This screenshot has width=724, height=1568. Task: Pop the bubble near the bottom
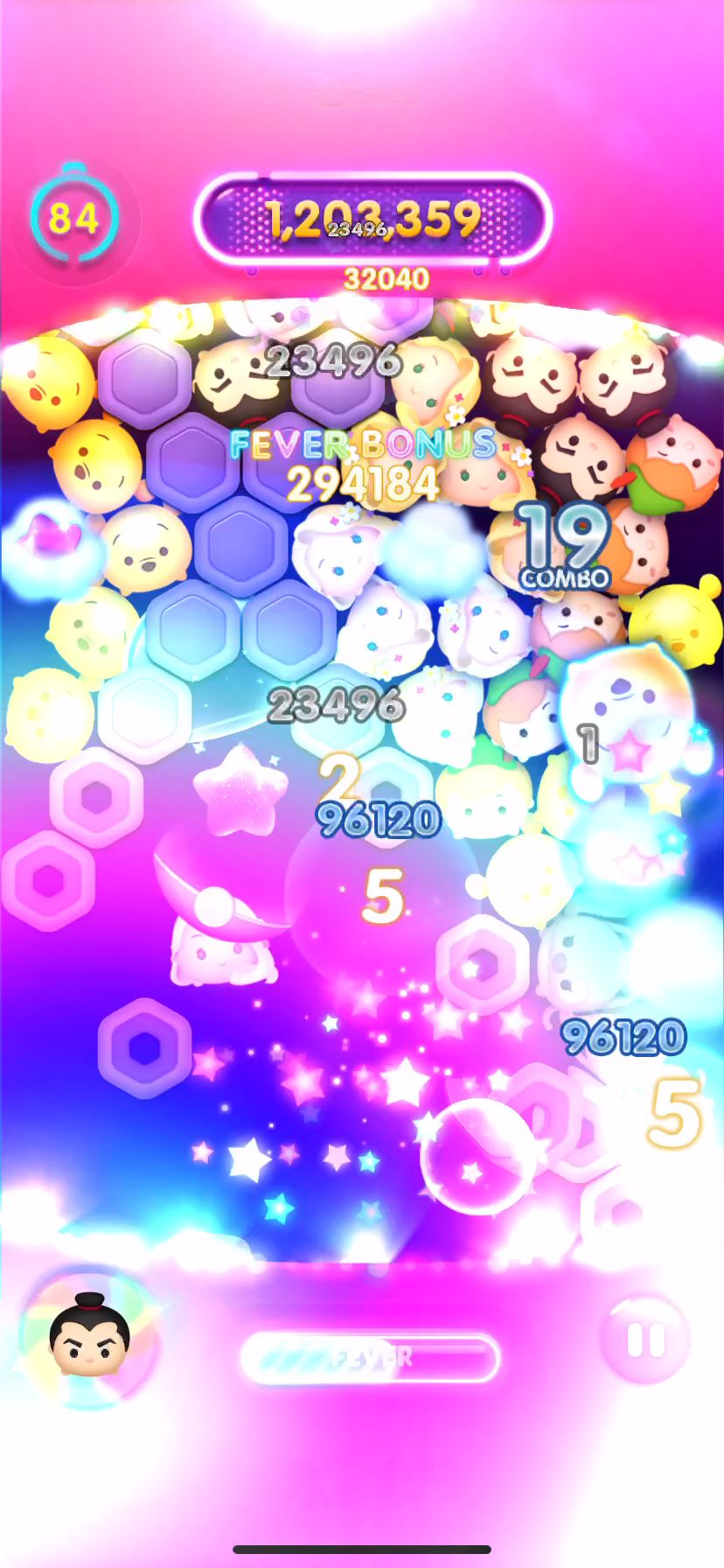[x=477, y=1157]
